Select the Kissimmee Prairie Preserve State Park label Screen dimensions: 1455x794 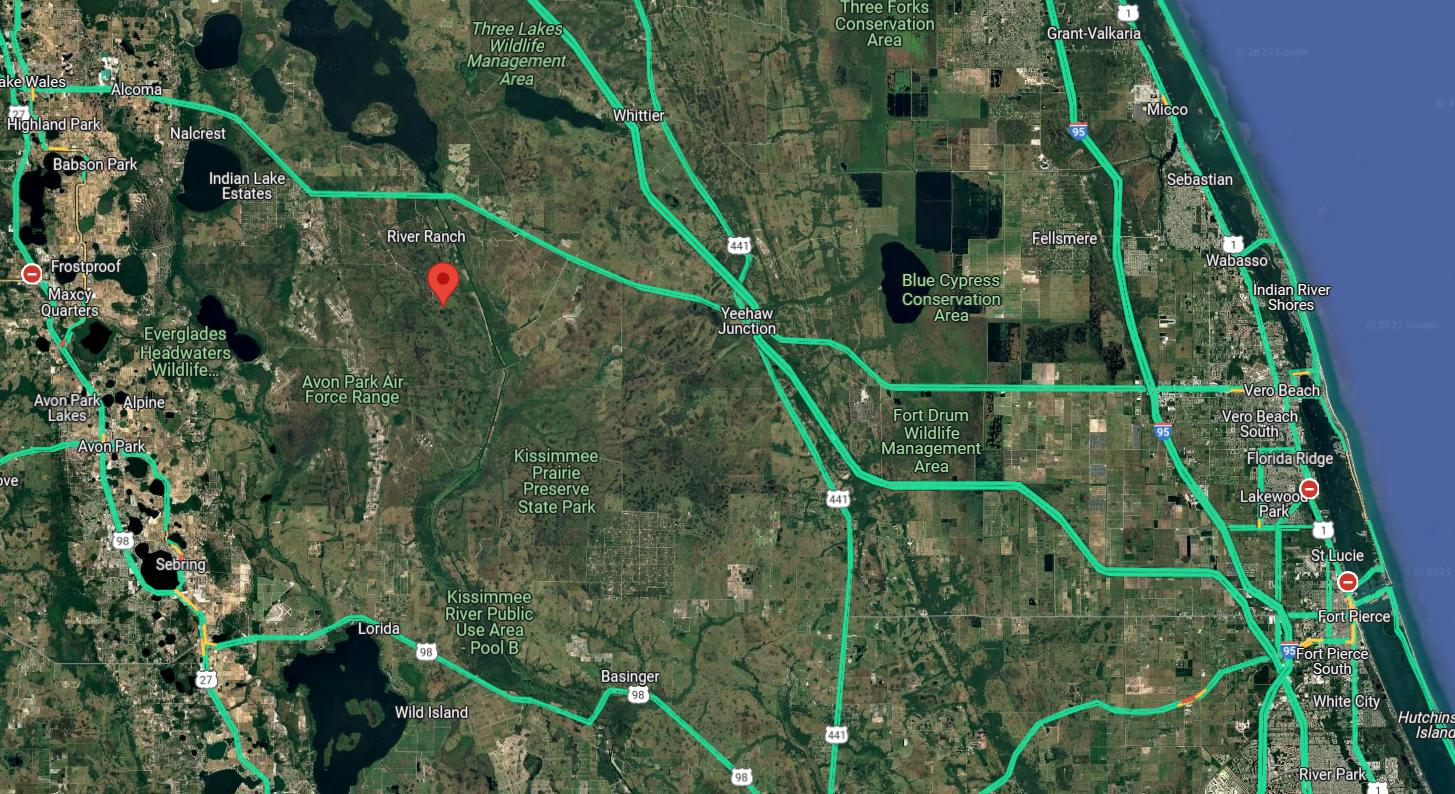(x=557, y=482)
